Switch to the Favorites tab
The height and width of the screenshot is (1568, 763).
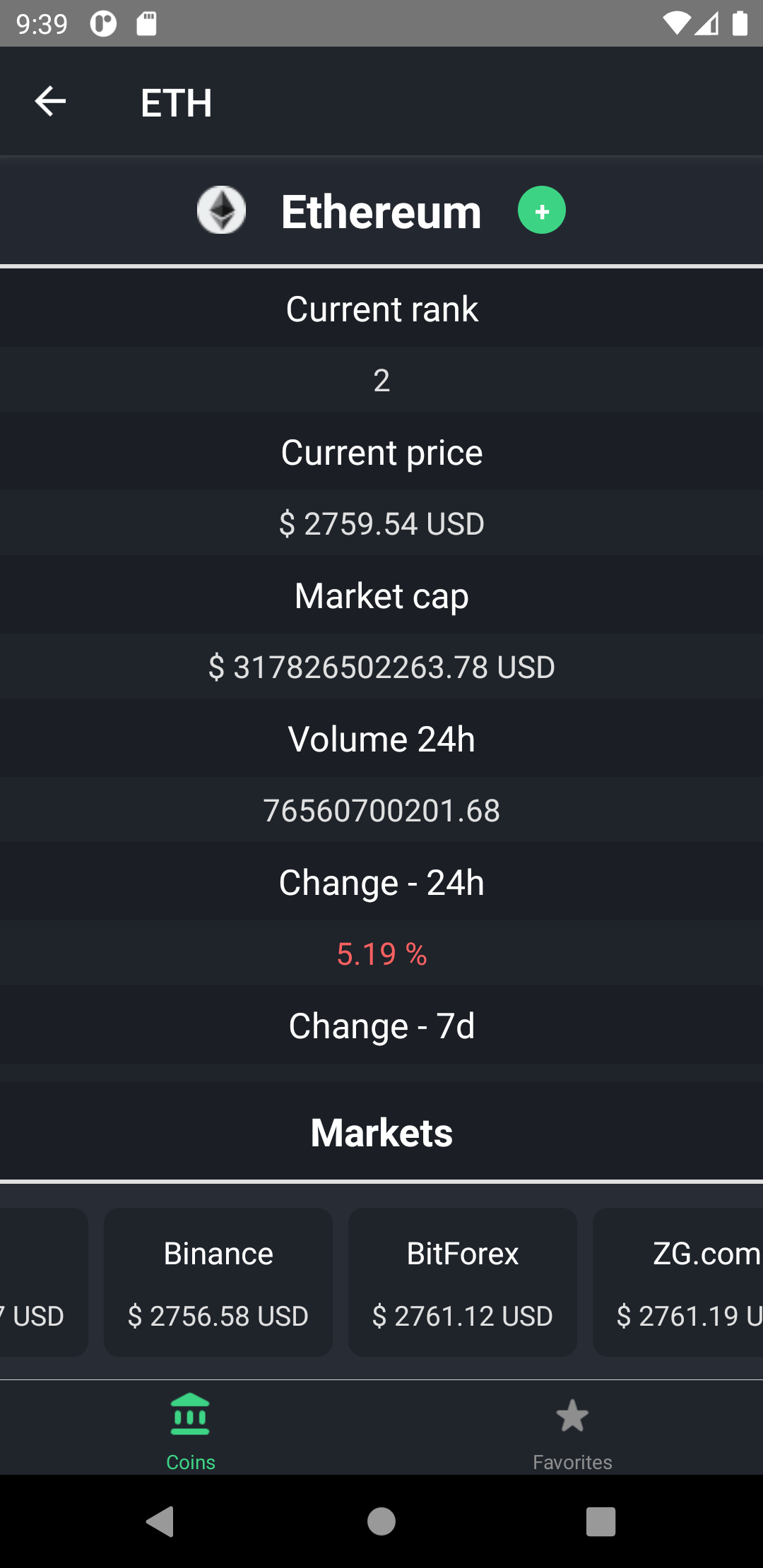pos(572,1430)
